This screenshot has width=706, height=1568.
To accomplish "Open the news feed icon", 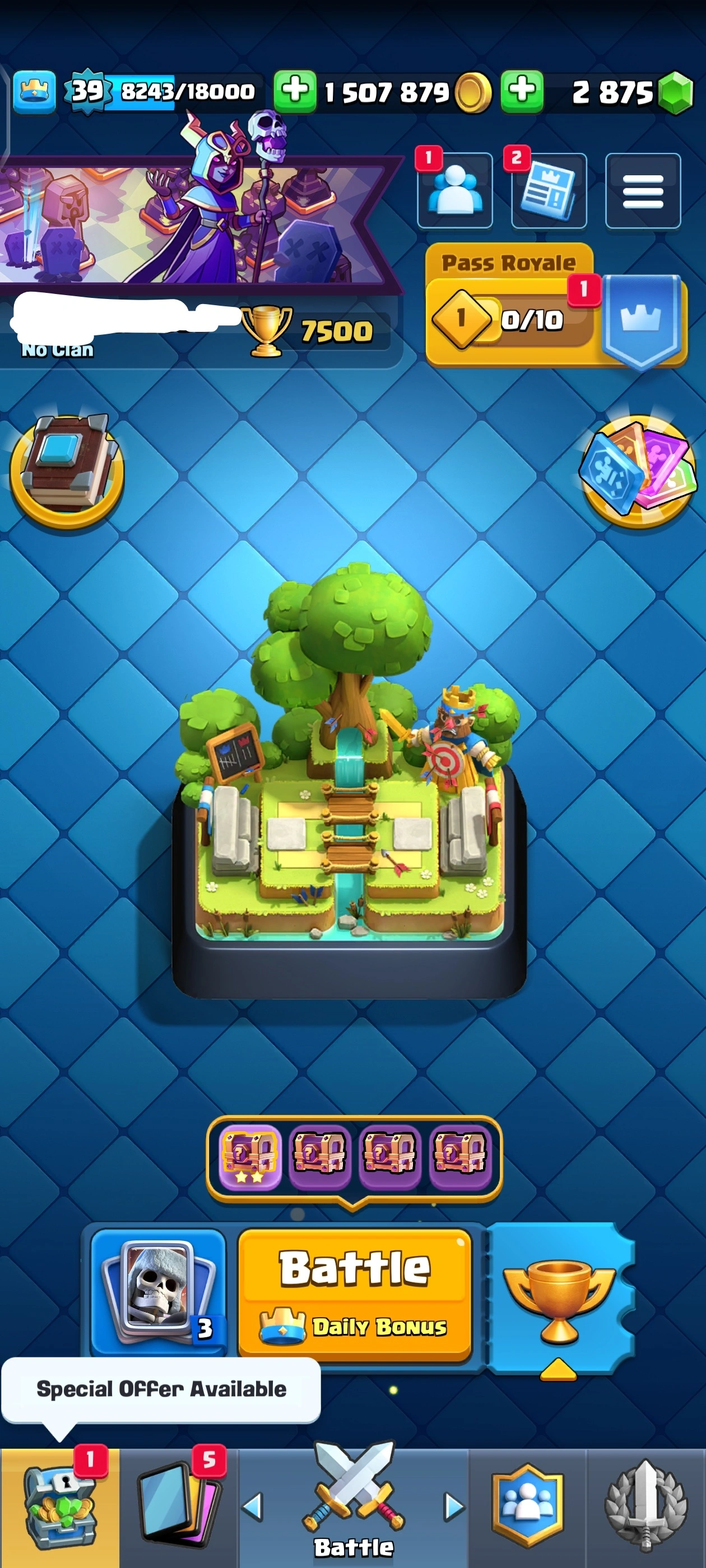I will tap(549, 191).
